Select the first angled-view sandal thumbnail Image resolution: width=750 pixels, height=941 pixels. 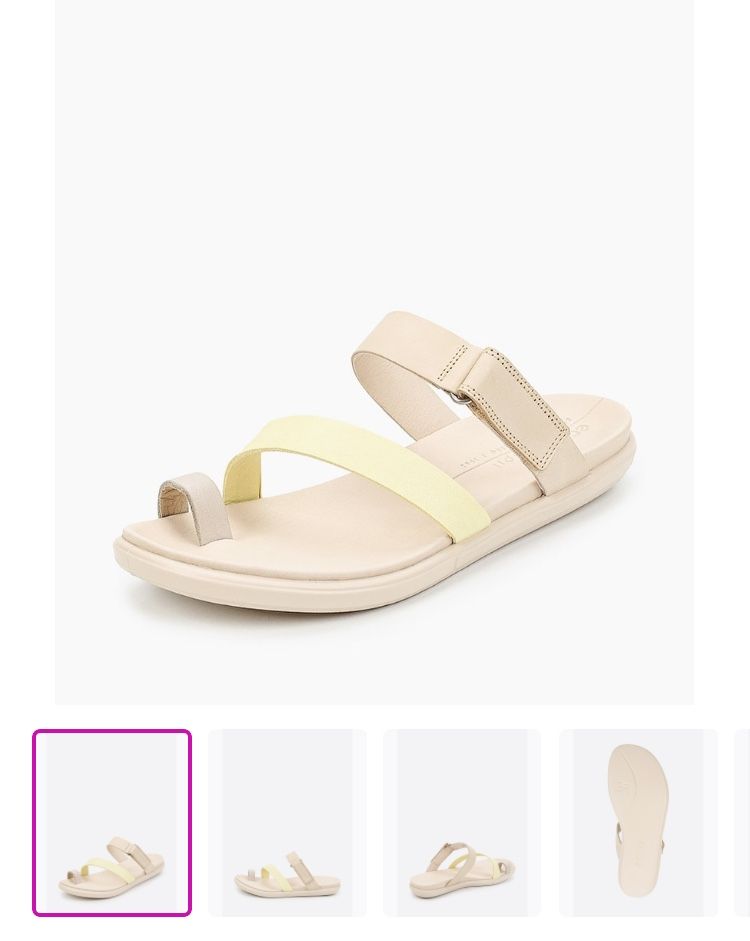point(112,822)
